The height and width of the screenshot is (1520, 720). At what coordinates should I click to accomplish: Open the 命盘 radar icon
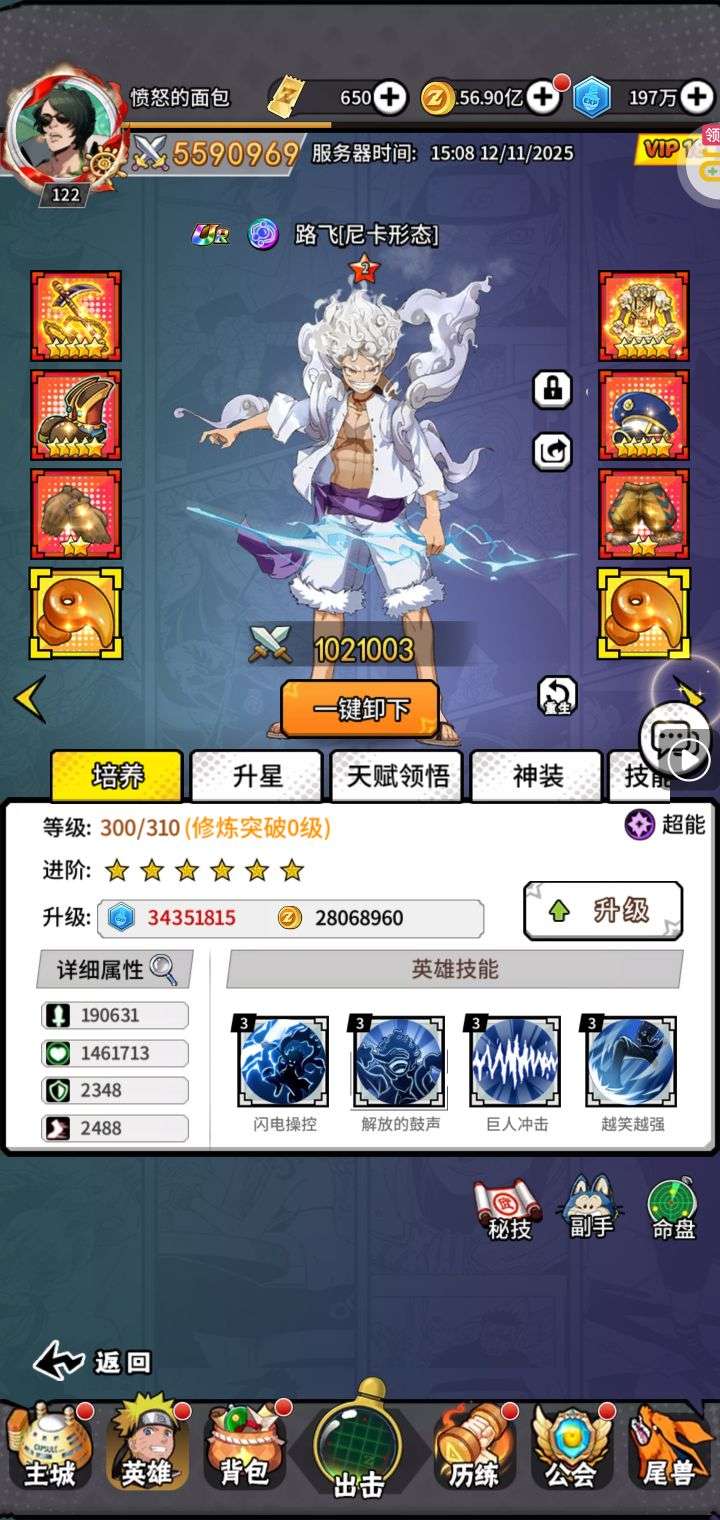[672, 1207]
